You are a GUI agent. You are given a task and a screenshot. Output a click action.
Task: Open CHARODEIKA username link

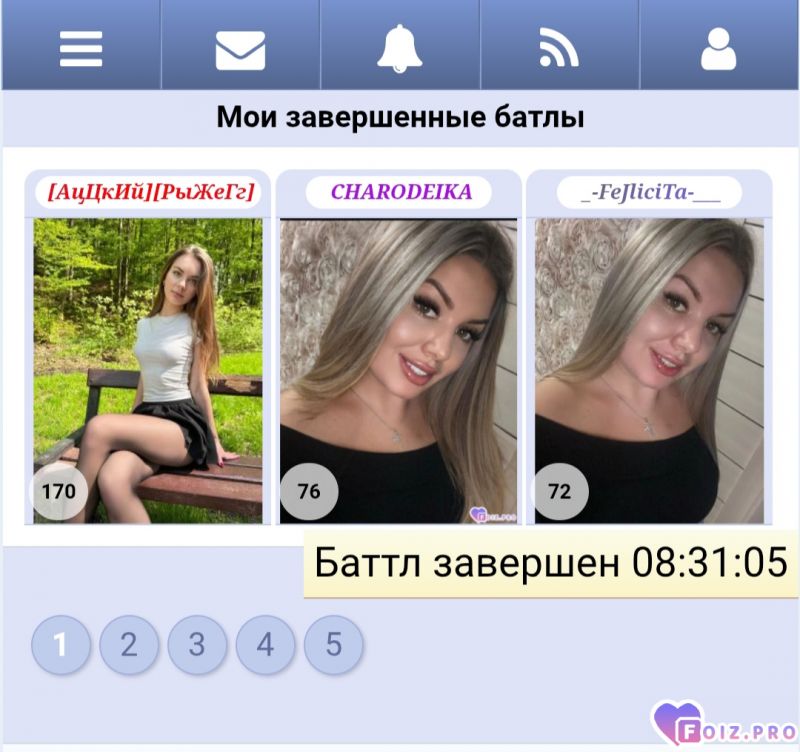click(x=401, y=192)
